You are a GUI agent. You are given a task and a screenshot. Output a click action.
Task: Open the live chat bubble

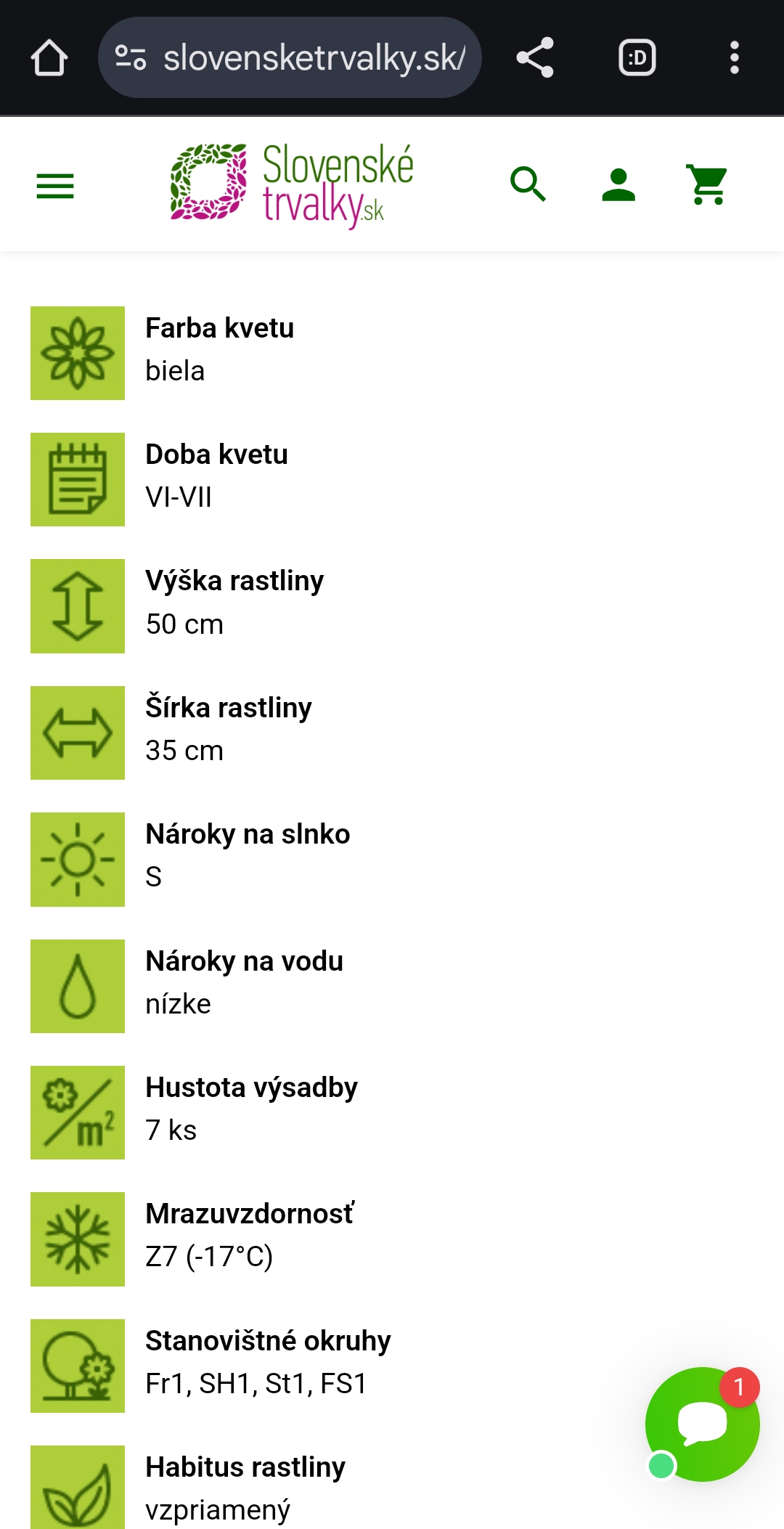702,1424
